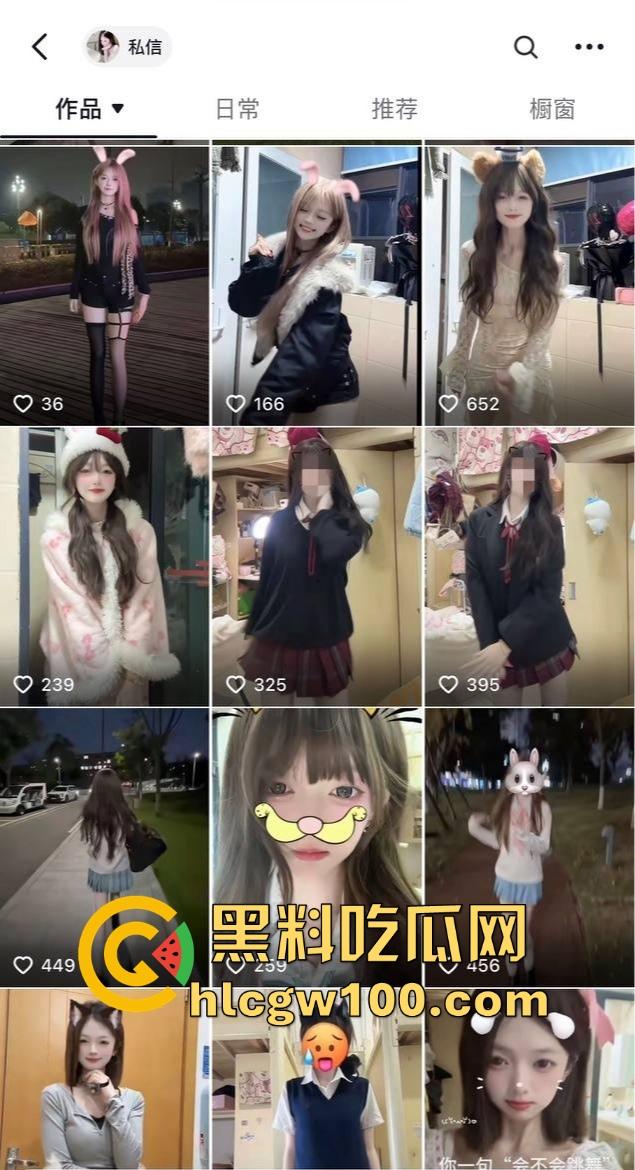
Task: Open the video with 325 likes
Action: click(316, 565)
